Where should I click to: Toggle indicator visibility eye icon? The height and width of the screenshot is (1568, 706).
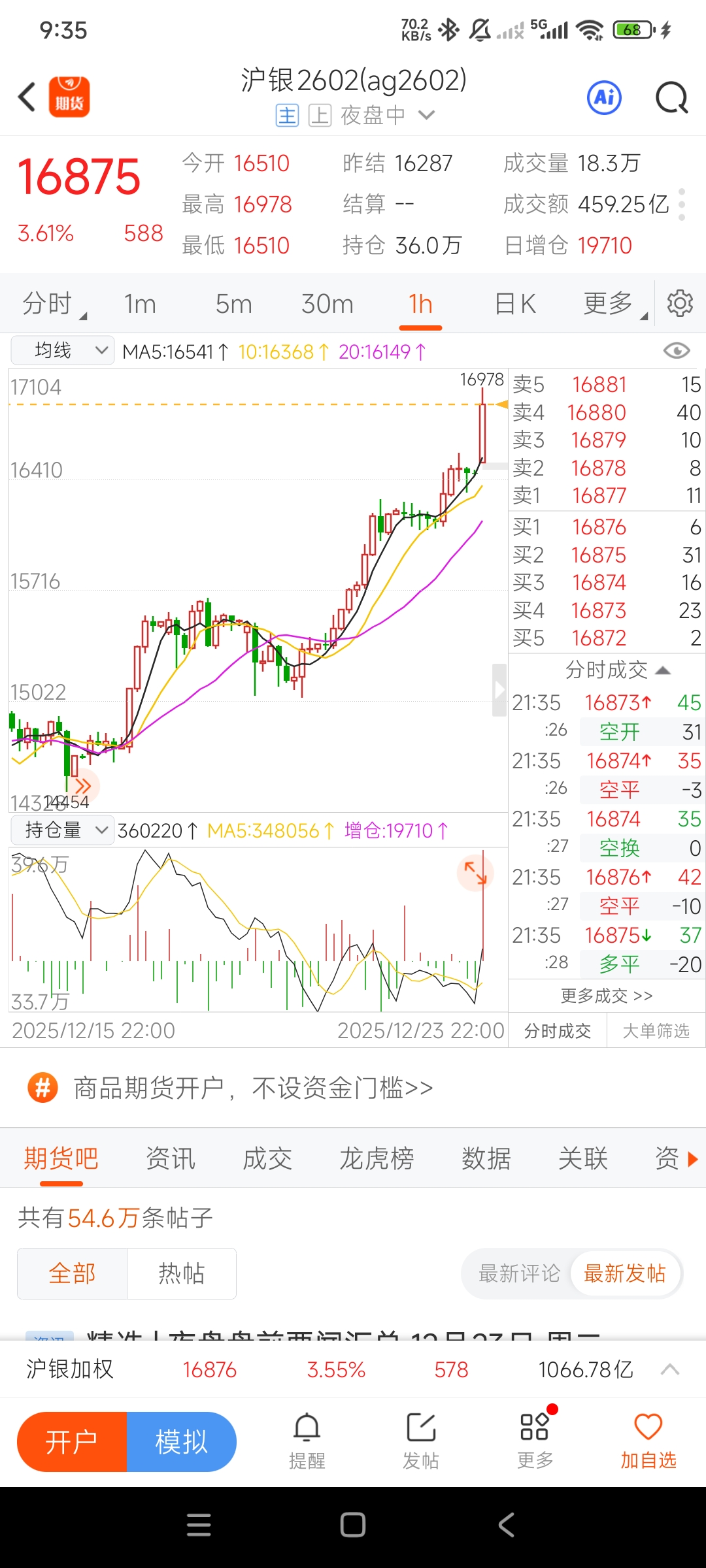pyautogui.click(x=676, y=351)
